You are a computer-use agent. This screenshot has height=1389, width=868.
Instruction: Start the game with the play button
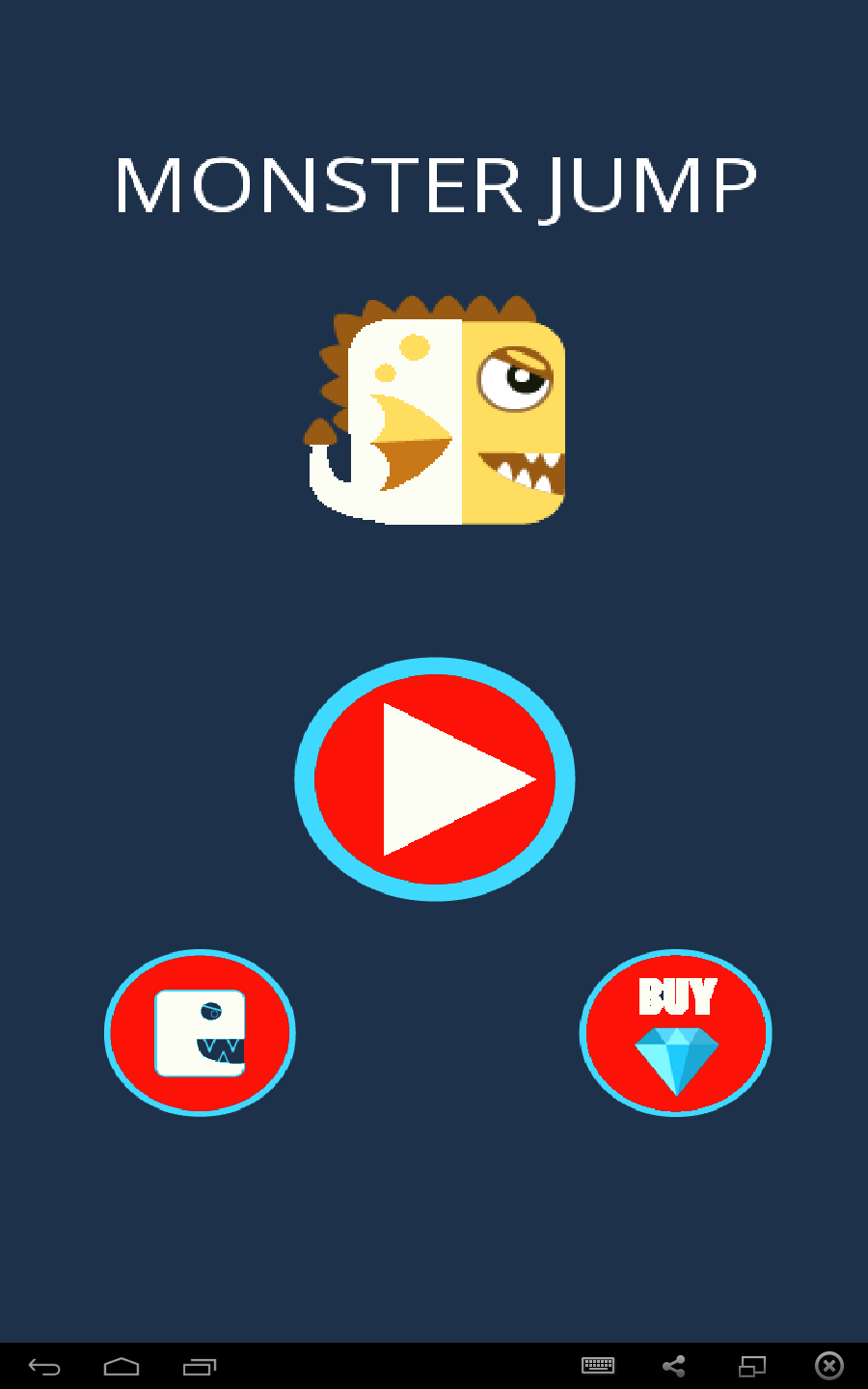coord(435,779)
